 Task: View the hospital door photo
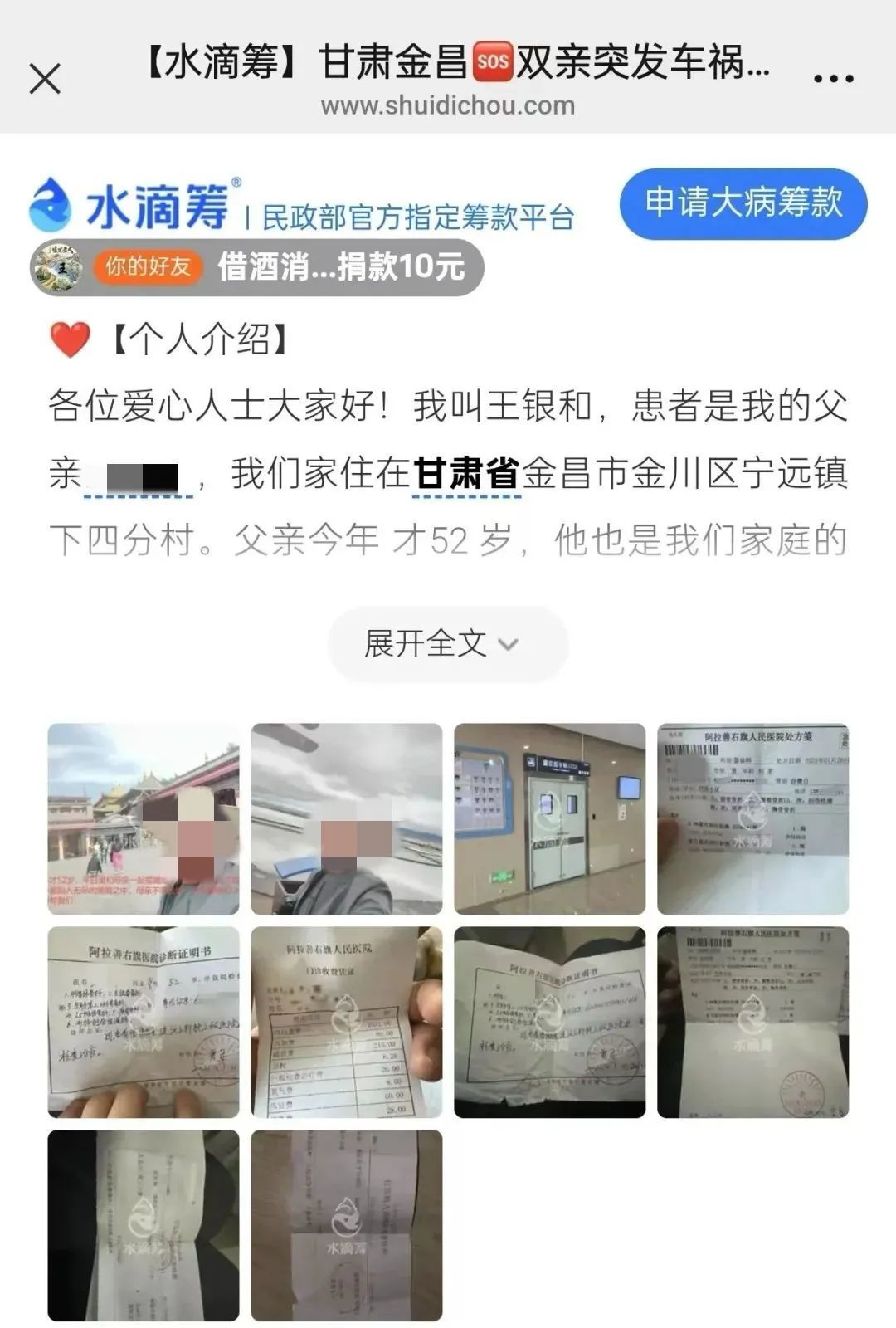pyautogui.click(x=550, y=819)
